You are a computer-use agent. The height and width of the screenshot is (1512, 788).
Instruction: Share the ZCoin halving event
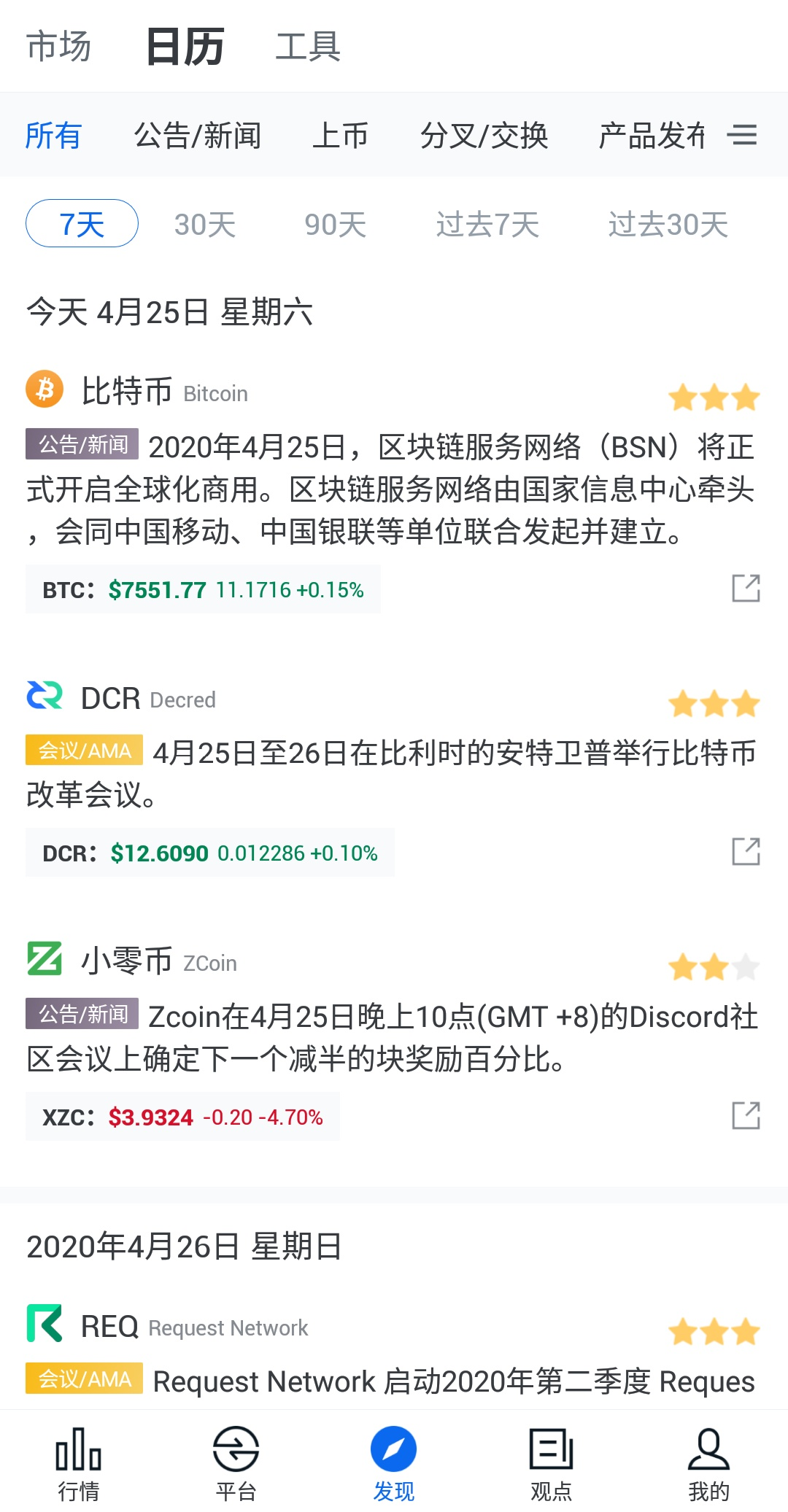click(746, 1115)
